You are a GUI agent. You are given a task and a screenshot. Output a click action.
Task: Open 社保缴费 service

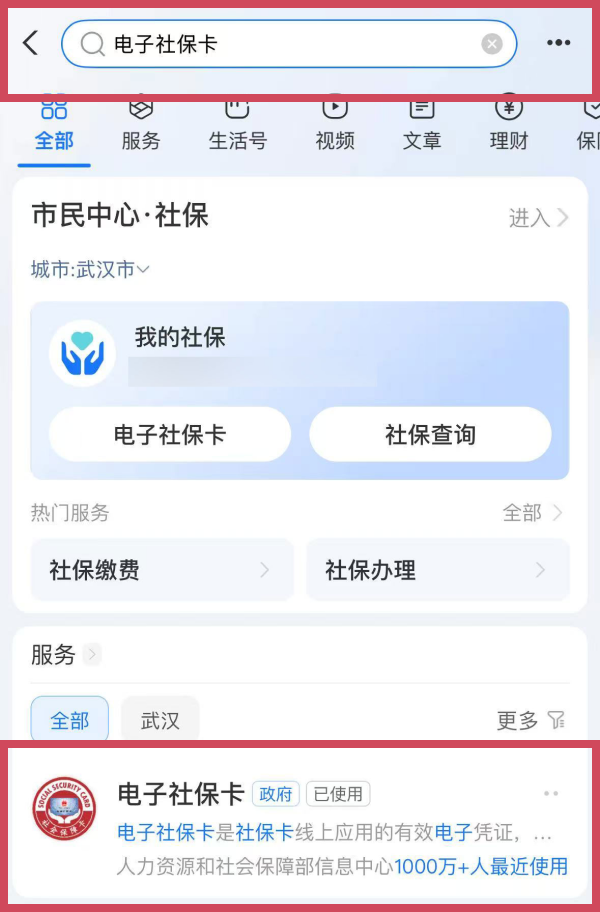pos(162,570)
